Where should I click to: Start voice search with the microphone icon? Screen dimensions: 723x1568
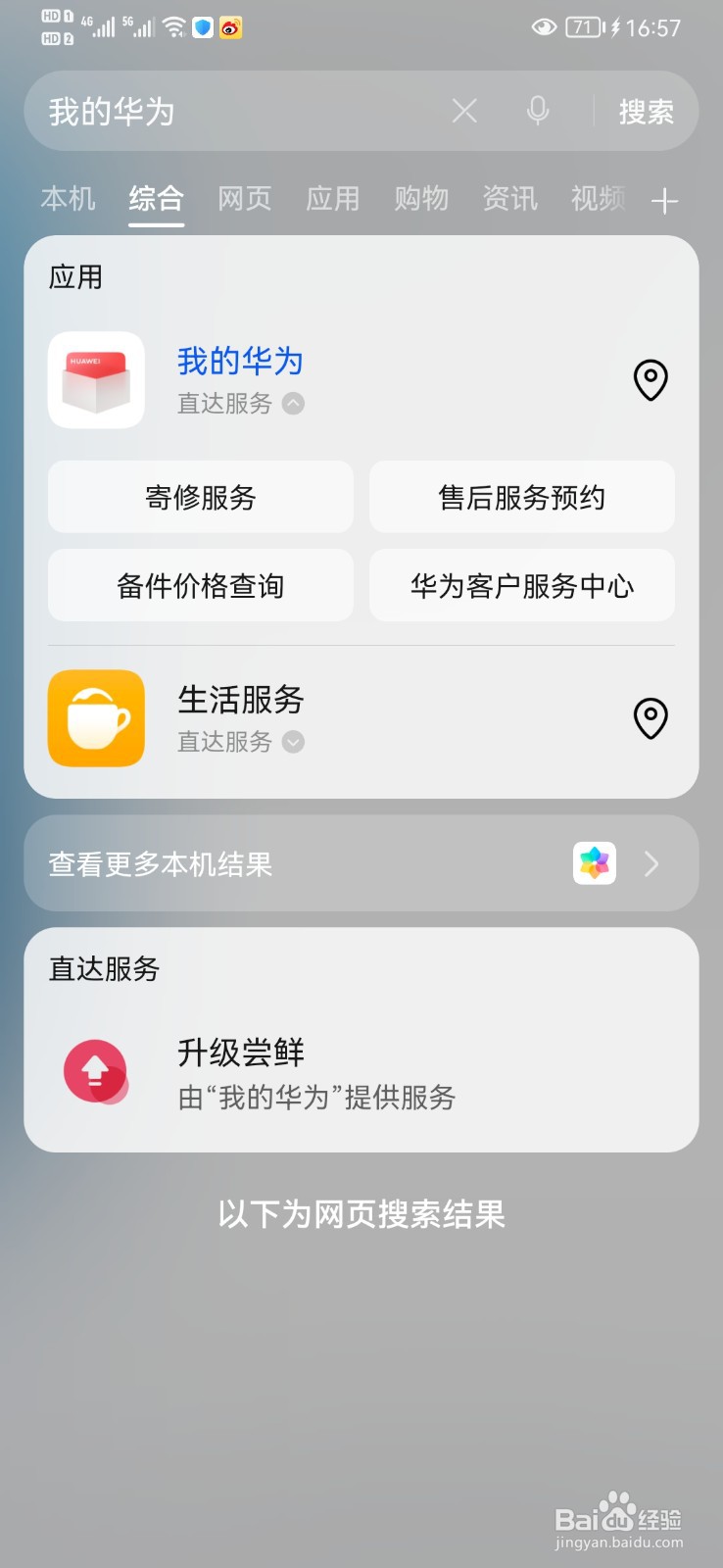tap(538, 111)
